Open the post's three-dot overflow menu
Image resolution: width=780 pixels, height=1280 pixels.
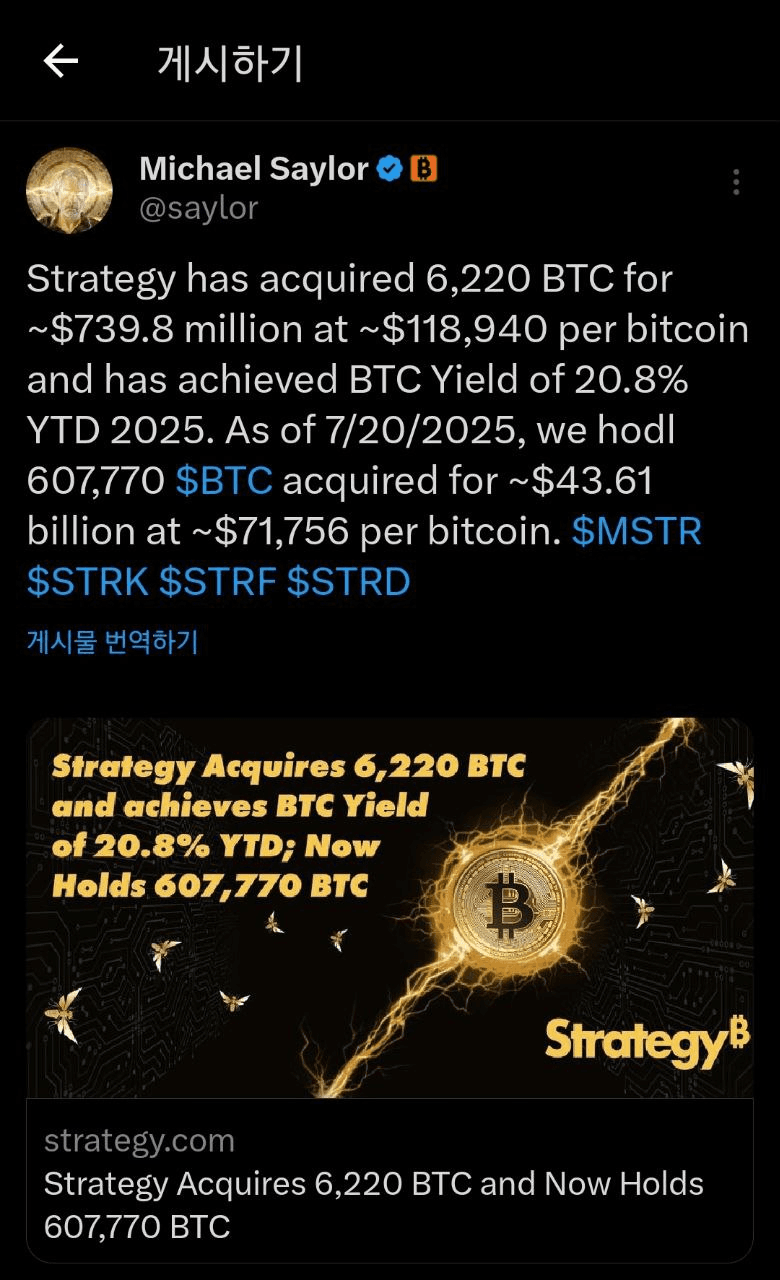(736, 182)
